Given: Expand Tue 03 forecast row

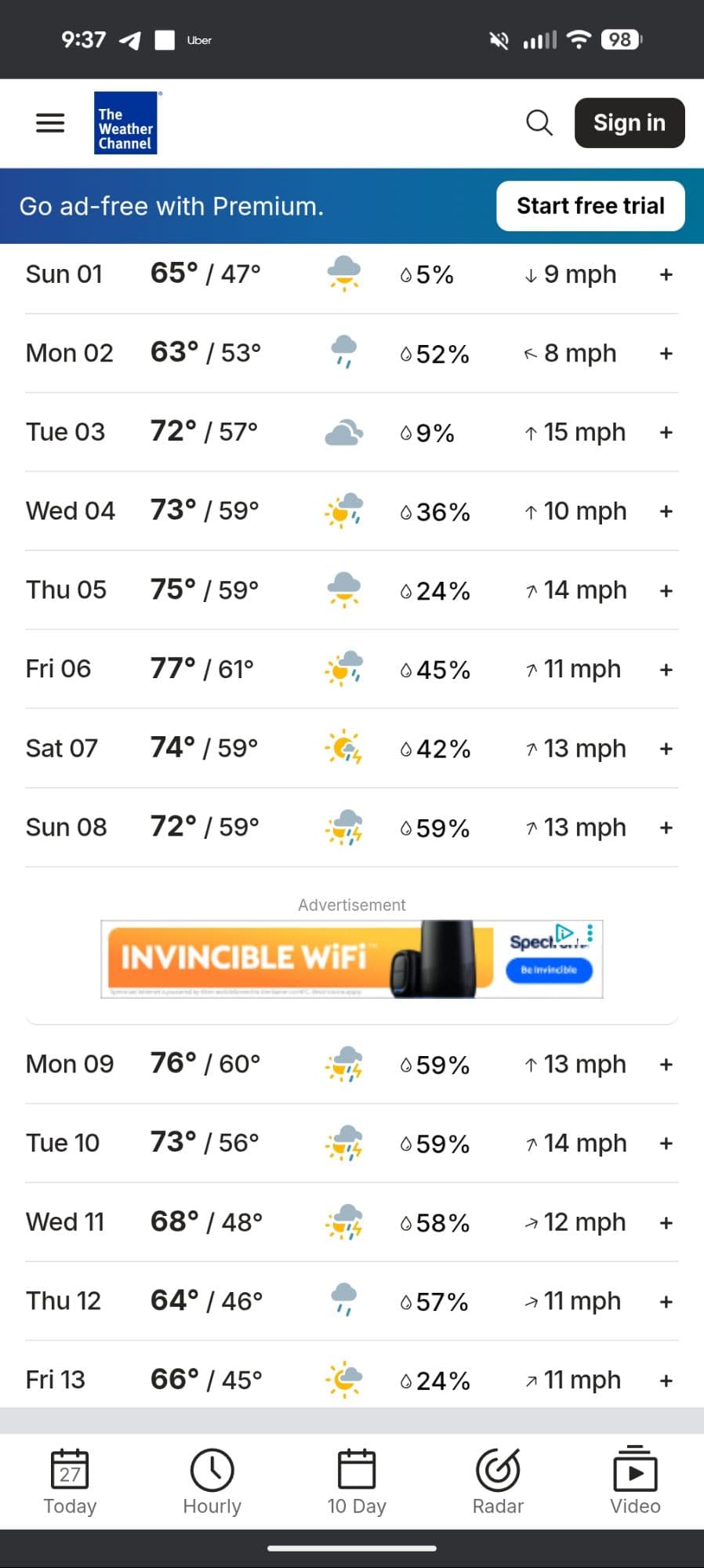Looking at the screenshot, I should pos(666,433).
